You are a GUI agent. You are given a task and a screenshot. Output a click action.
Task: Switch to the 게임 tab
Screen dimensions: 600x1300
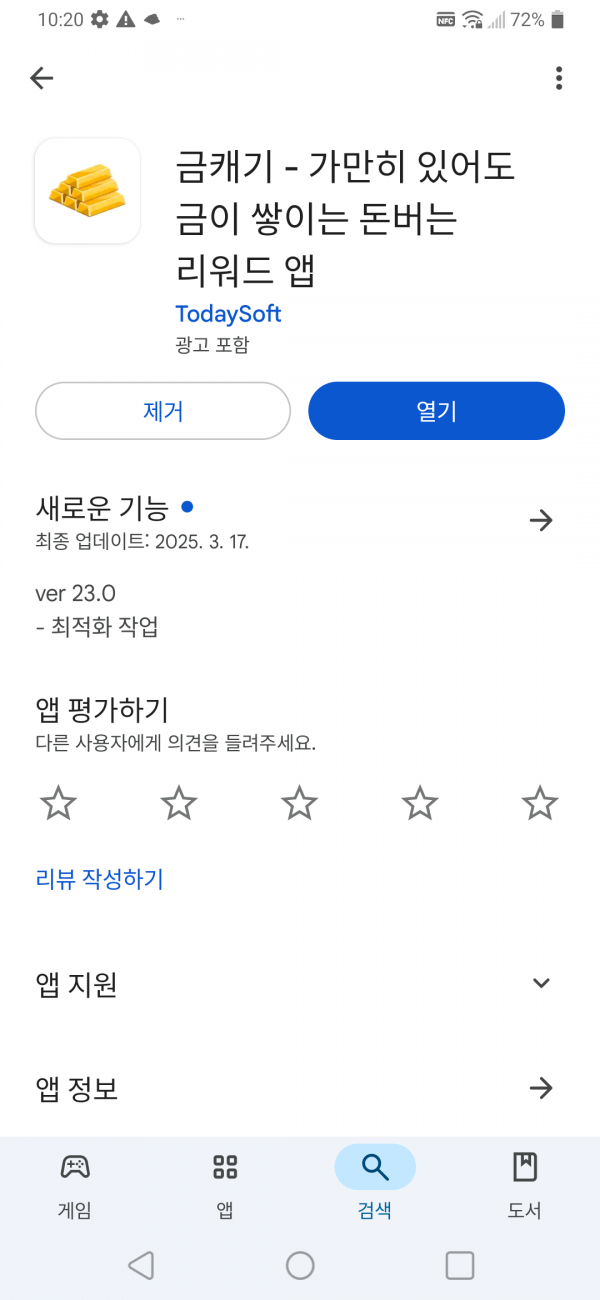(x=75, y=1187)
